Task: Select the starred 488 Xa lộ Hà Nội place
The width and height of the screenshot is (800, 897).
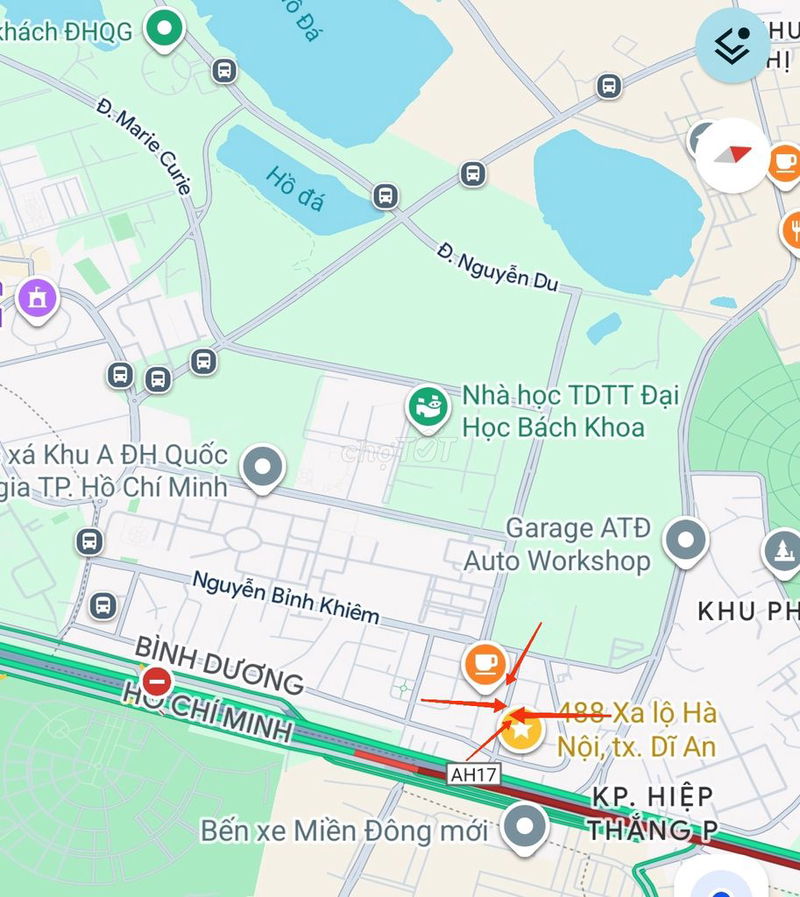Action: [x=521, y=729]
